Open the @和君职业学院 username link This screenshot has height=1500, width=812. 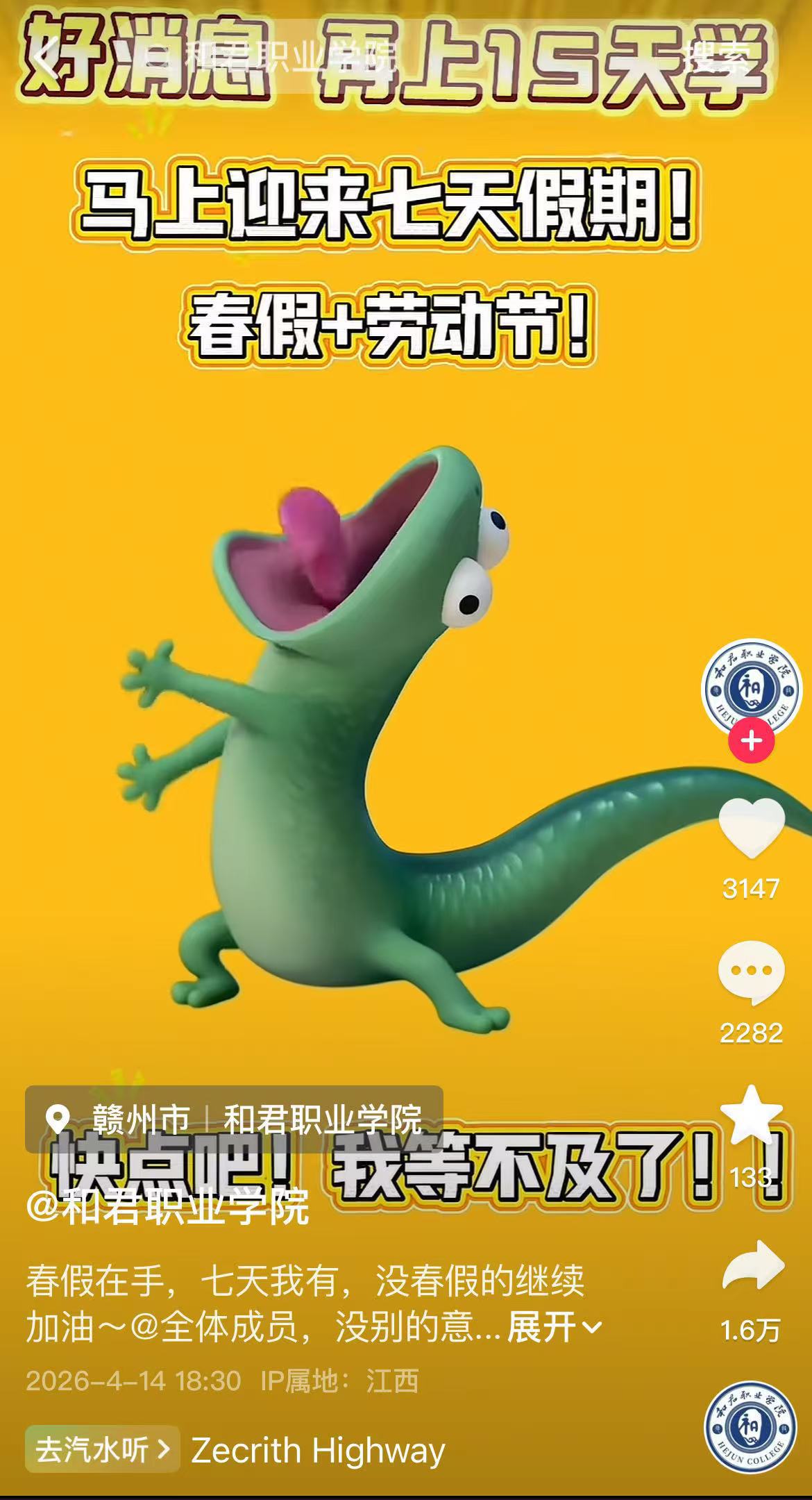pyautogui.click(x=168, y=1207)
